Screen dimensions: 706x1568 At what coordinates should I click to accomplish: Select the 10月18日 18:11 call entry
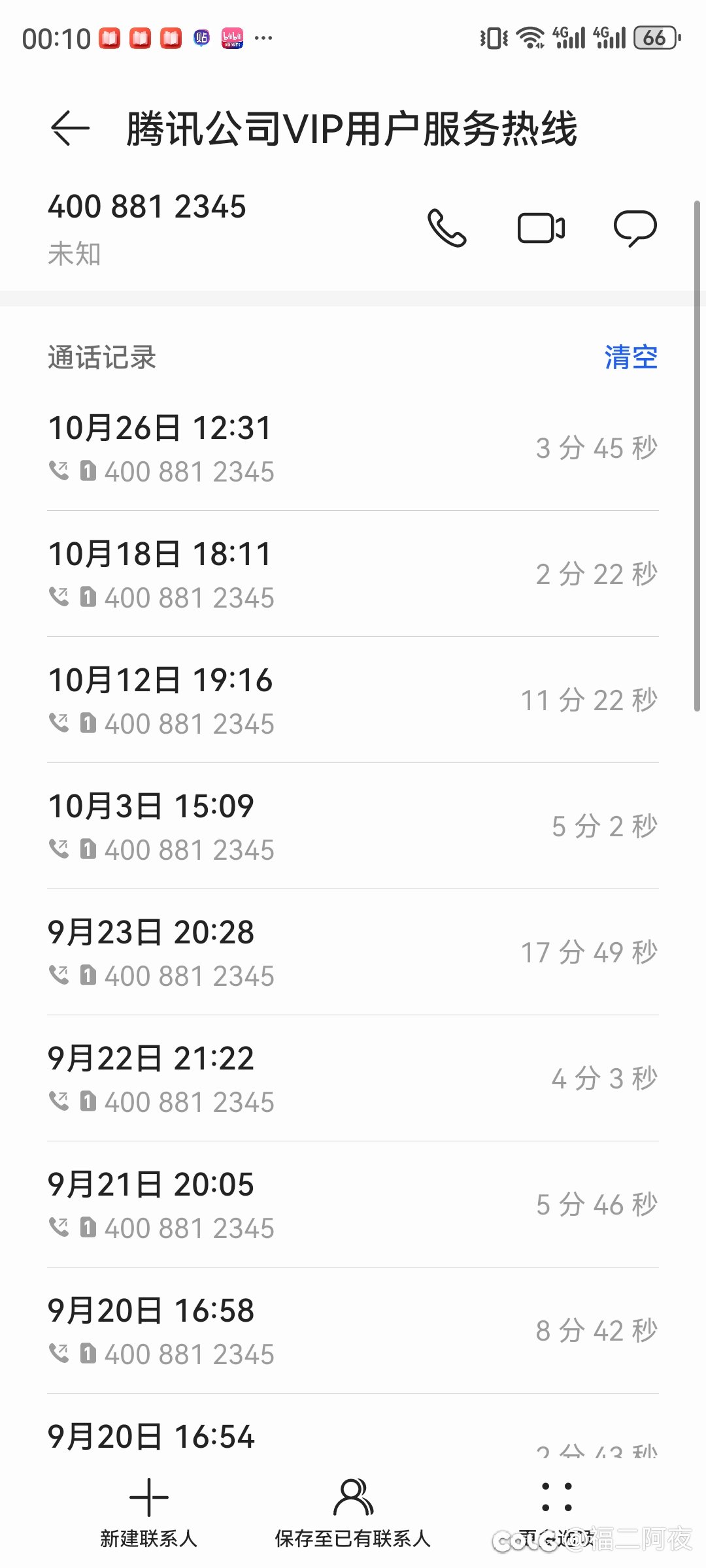pyautogui.click(x=353, y=574)
